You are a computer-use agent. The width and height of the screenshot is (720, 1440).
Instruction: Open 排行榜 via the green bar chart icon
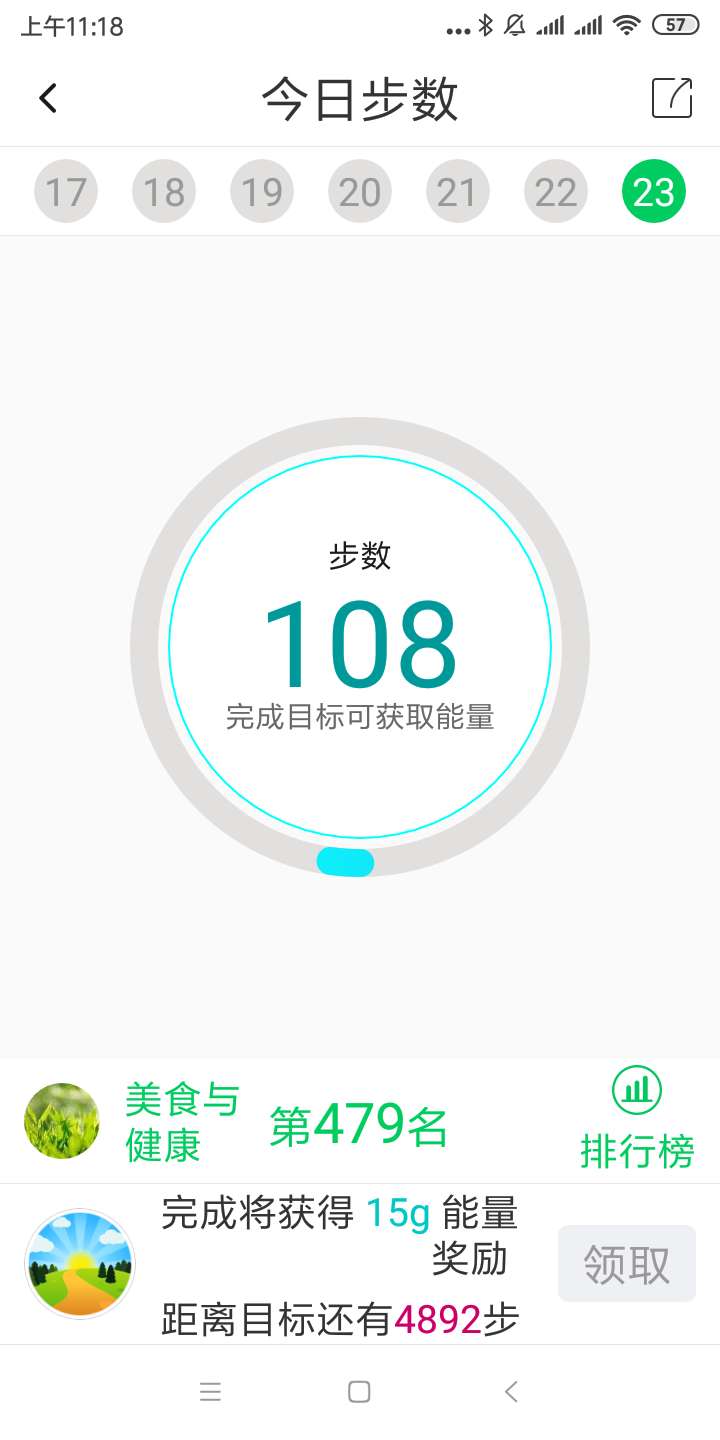coord(638,1093)
